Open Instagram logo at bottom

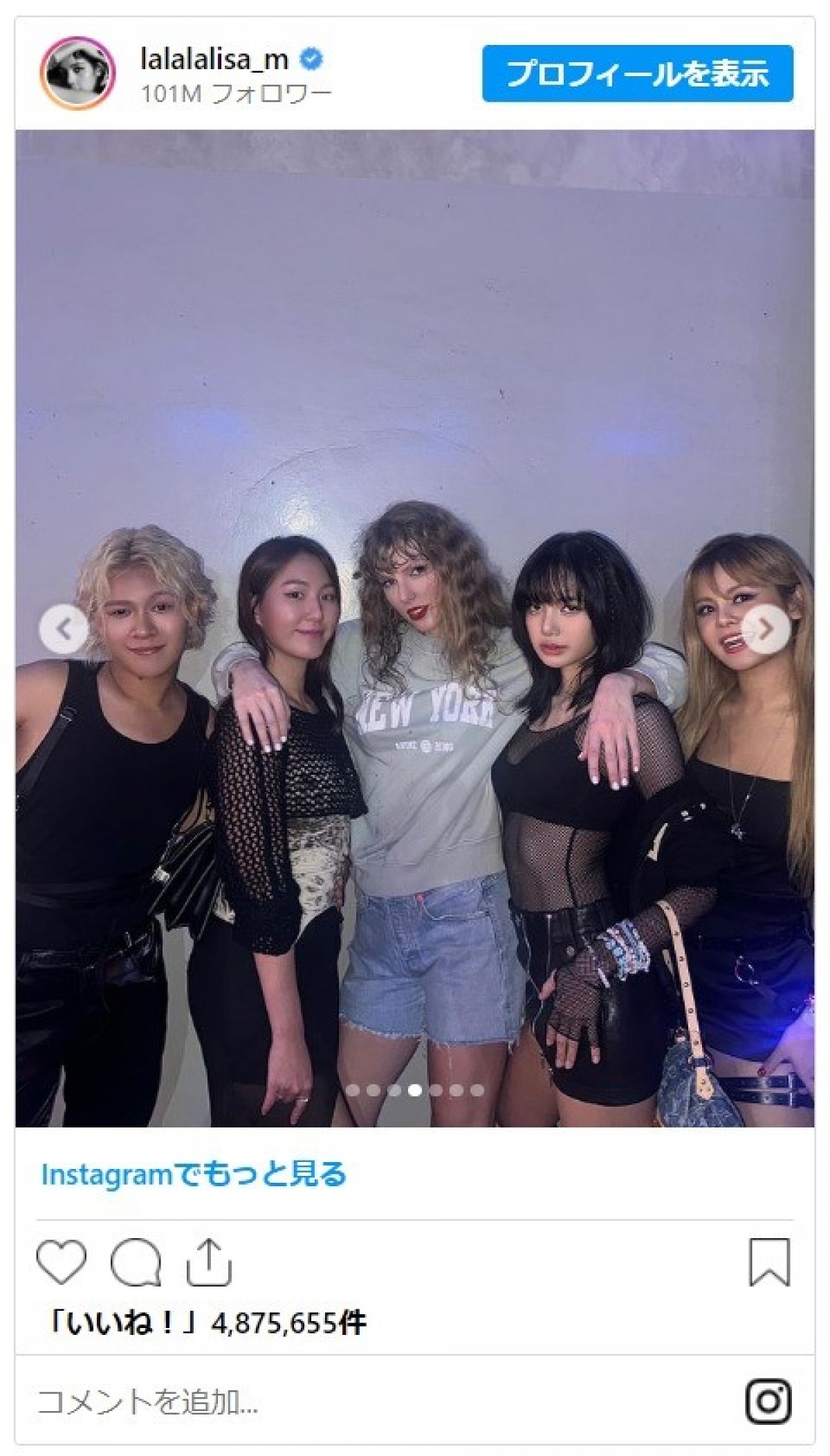768,1401
